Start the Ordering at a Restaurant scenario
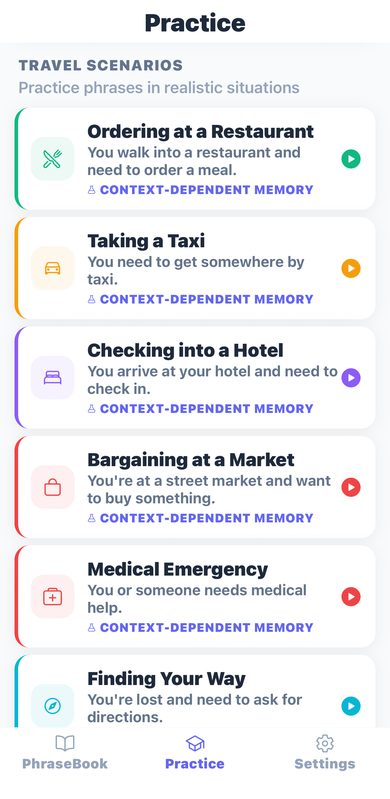The height and width of the screenshot is (799, 390). [351, 159]
